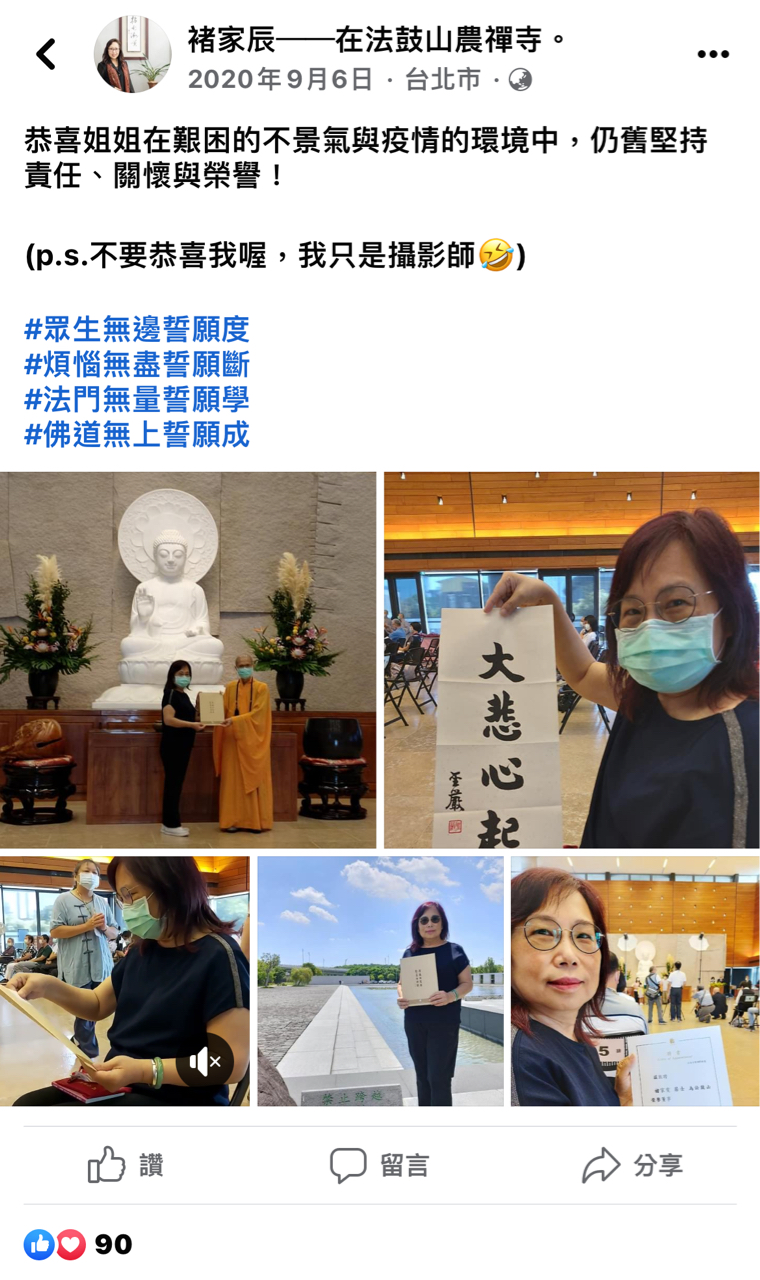View photo with the white Buddha statue
The width and height of the screenshot is (760, 1280).
188,660
